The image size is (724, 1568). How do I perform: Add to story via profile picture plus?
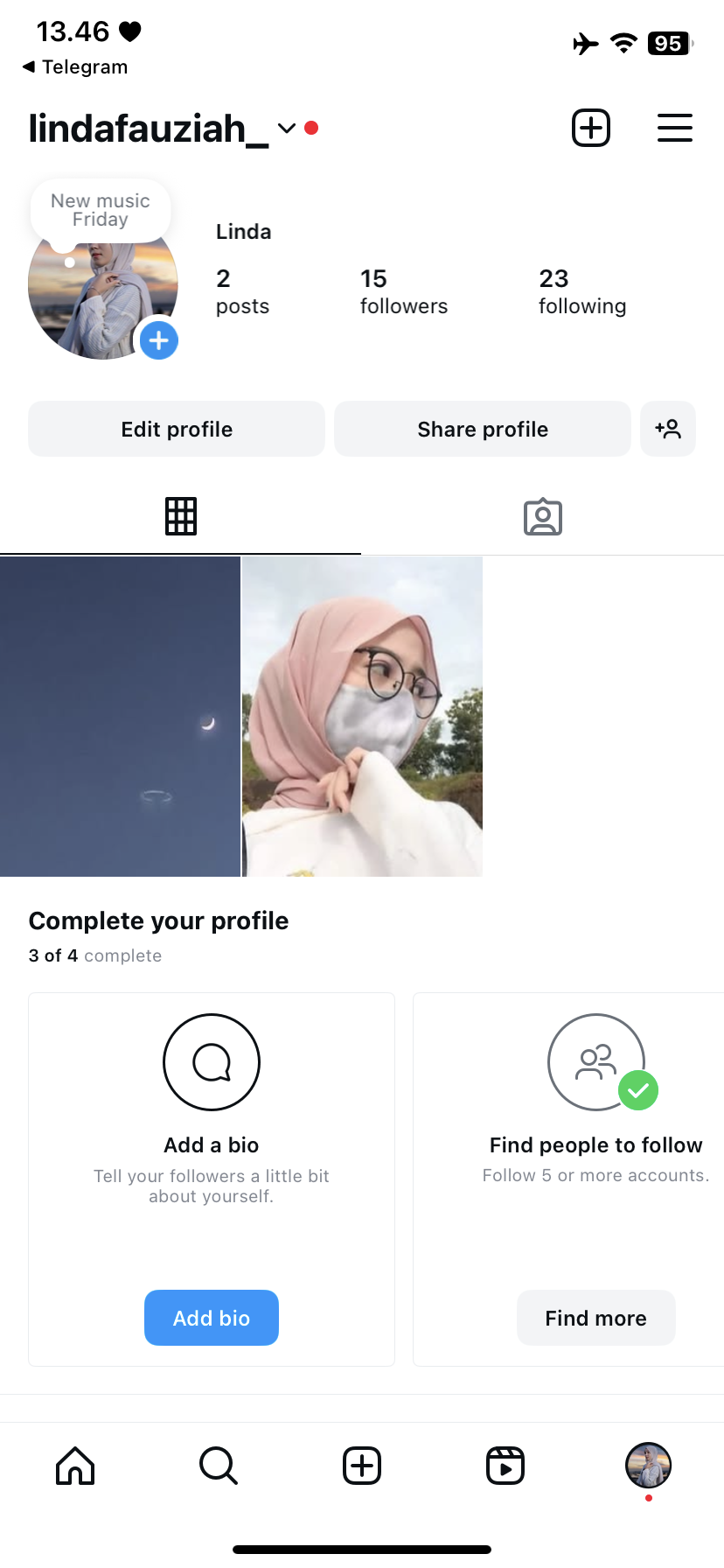click(x=159, y=340)
